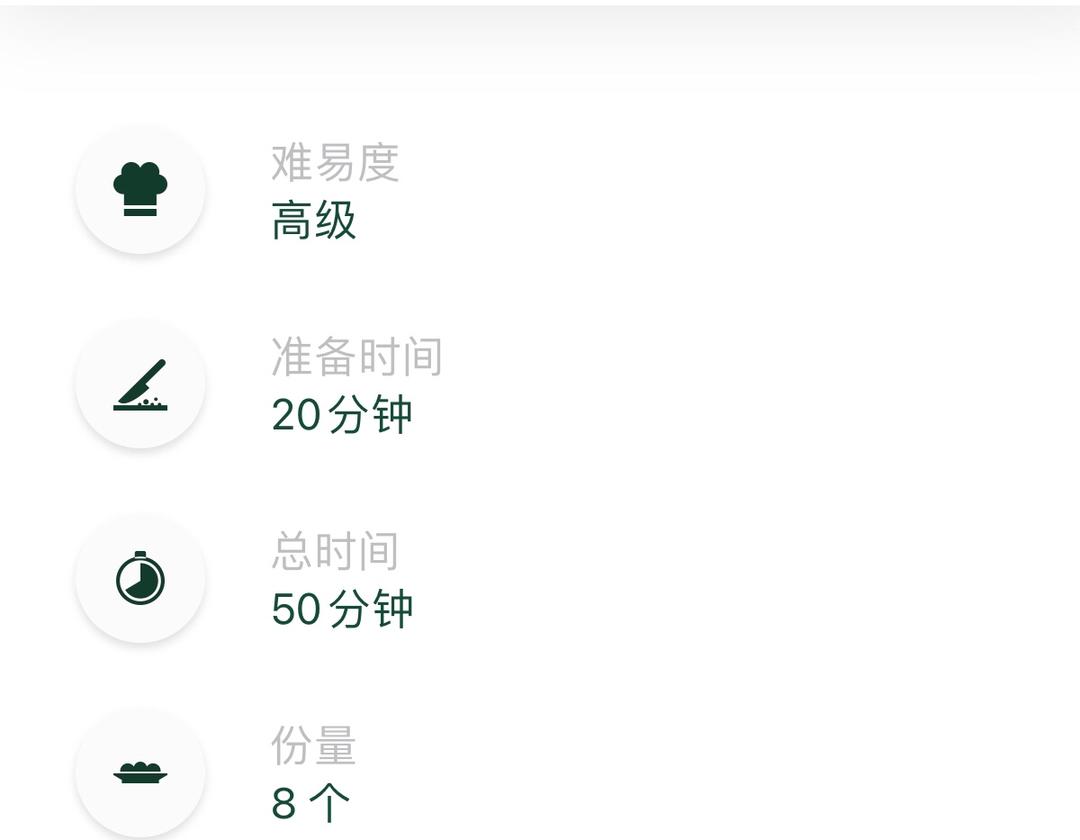Open the knife preparation time icon
Viewport: 1080px width, 840px height.
coord(140,384)
